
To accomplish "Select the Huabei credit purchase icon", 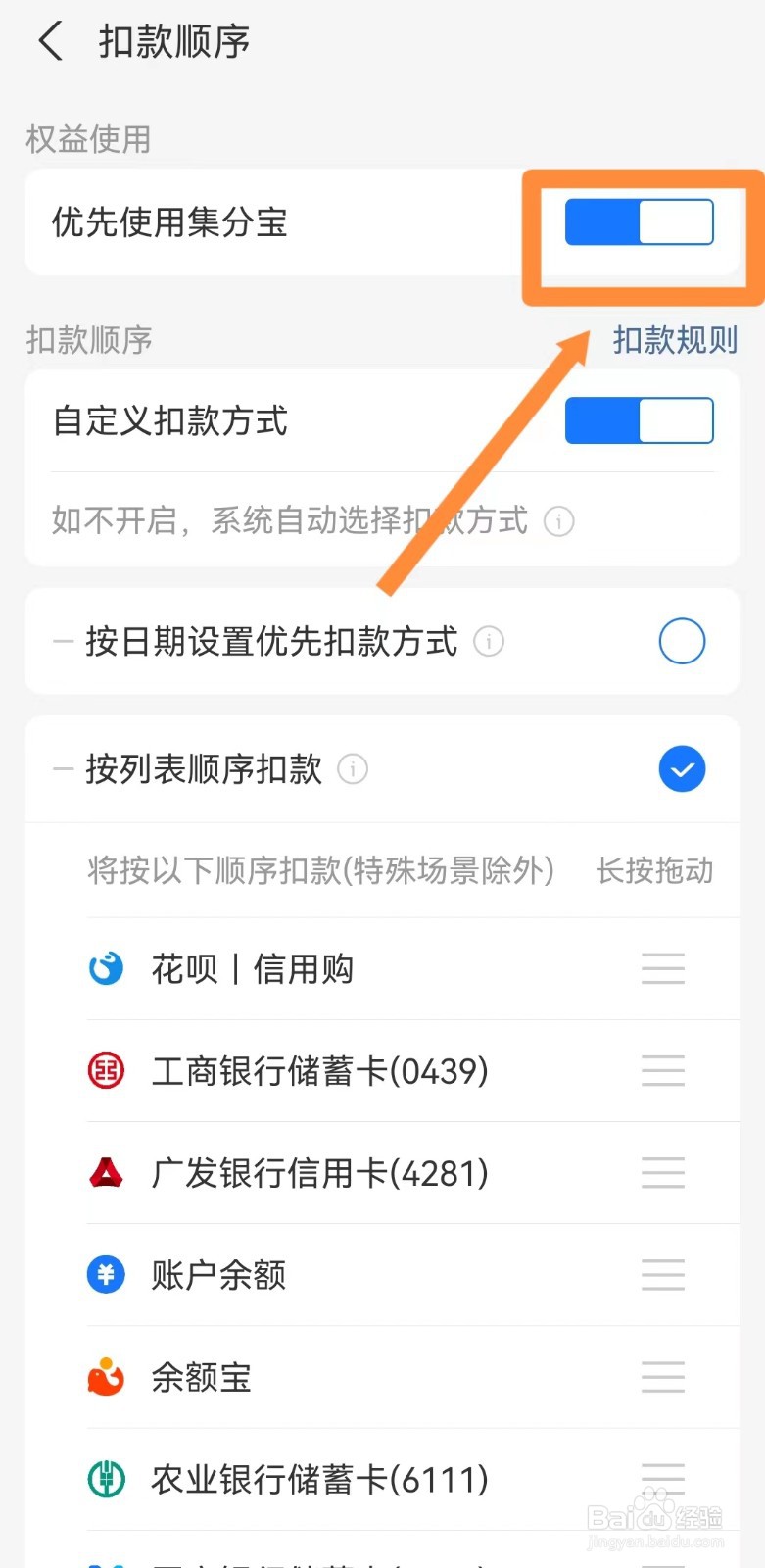I will (x=106, y=968).
